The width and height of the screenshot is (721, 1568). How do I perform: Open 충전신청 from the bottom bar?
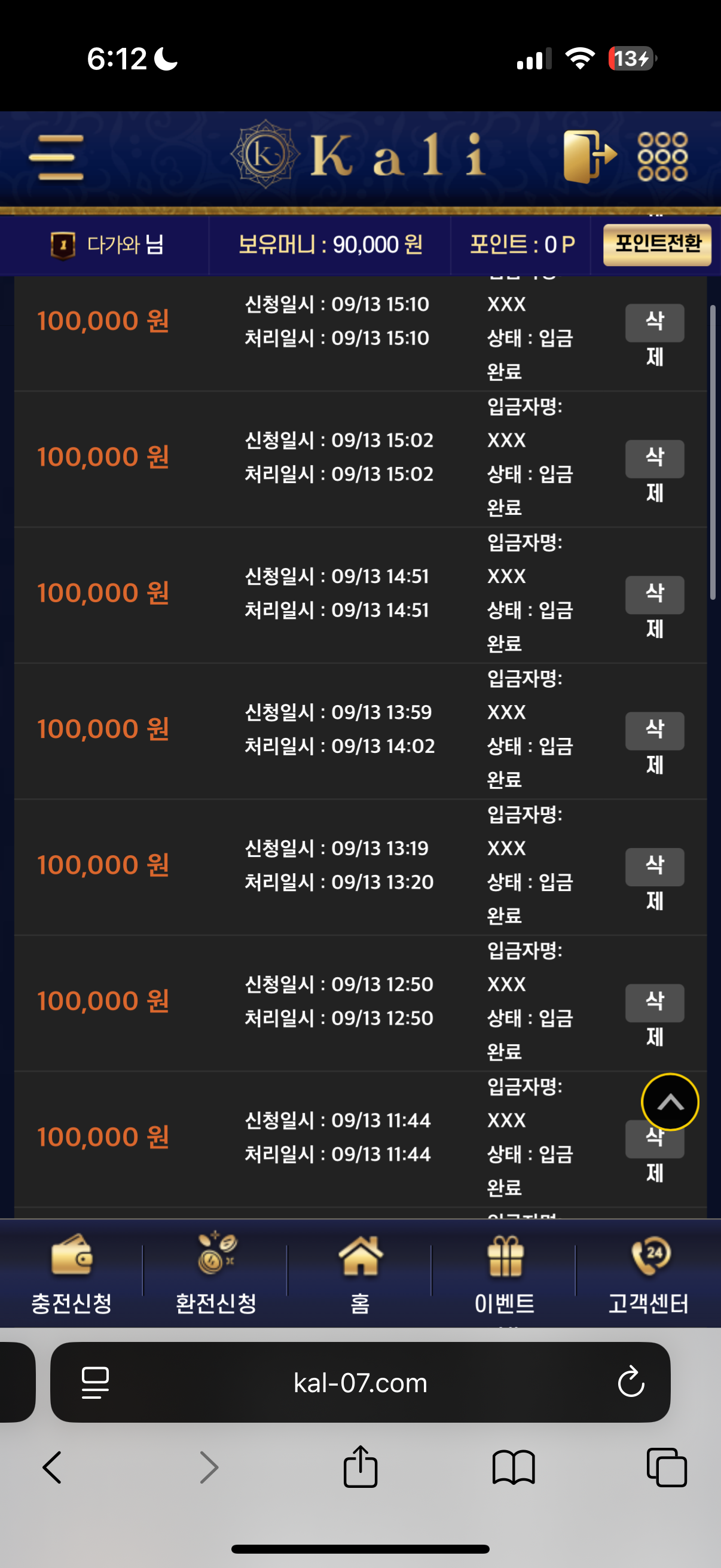[72, 1272]
